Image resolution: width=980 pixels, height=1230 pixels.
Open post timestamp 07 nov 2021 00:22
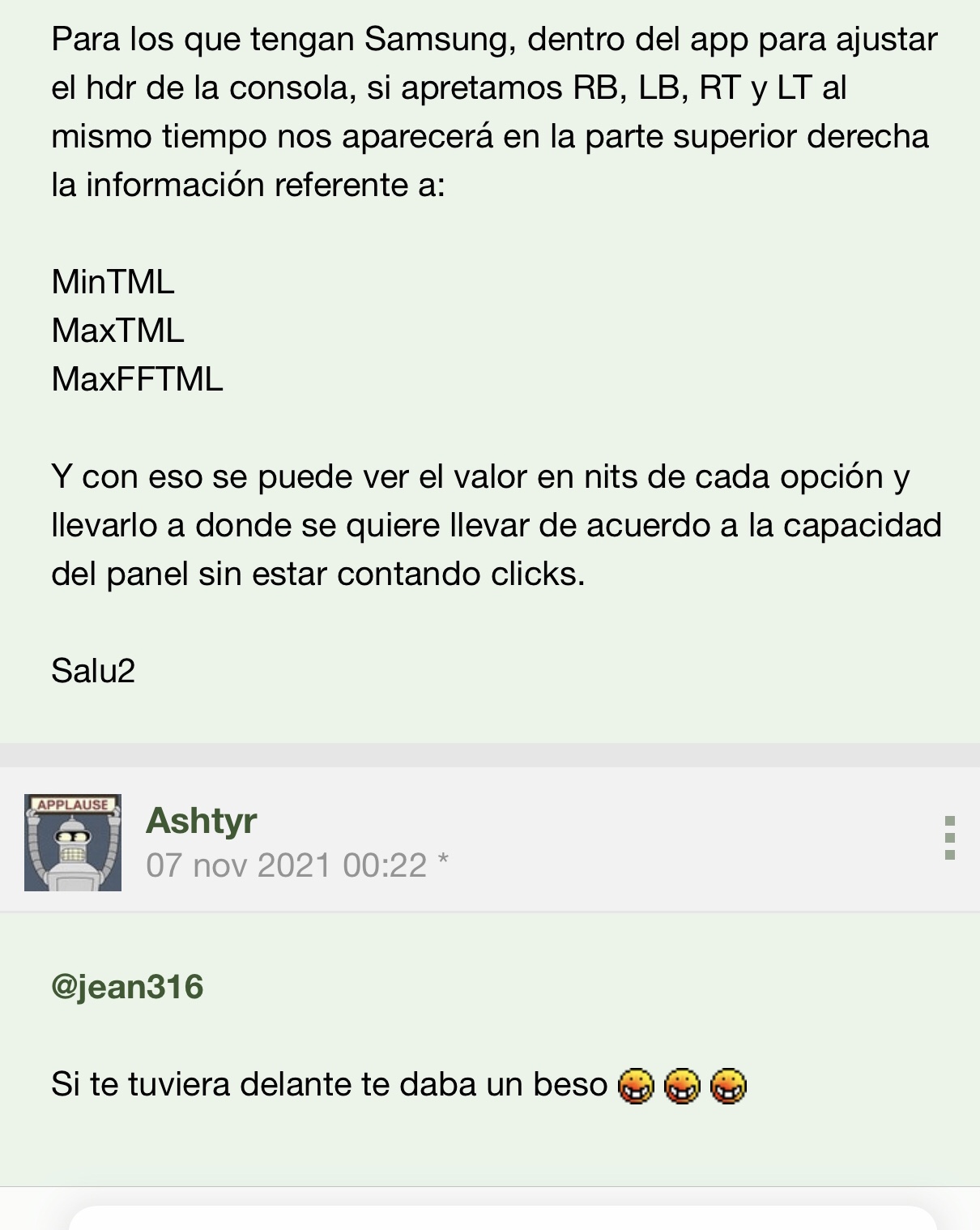[x=286, y=865]
